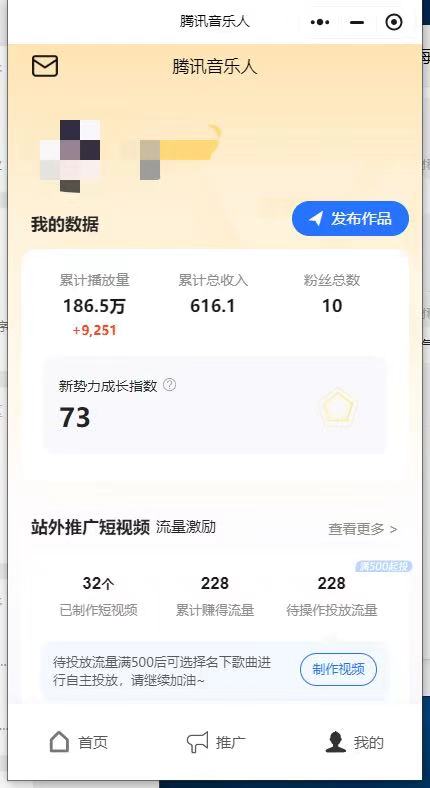
Task: Switch to the 我的 tab
Action: [x=355, y=742]
